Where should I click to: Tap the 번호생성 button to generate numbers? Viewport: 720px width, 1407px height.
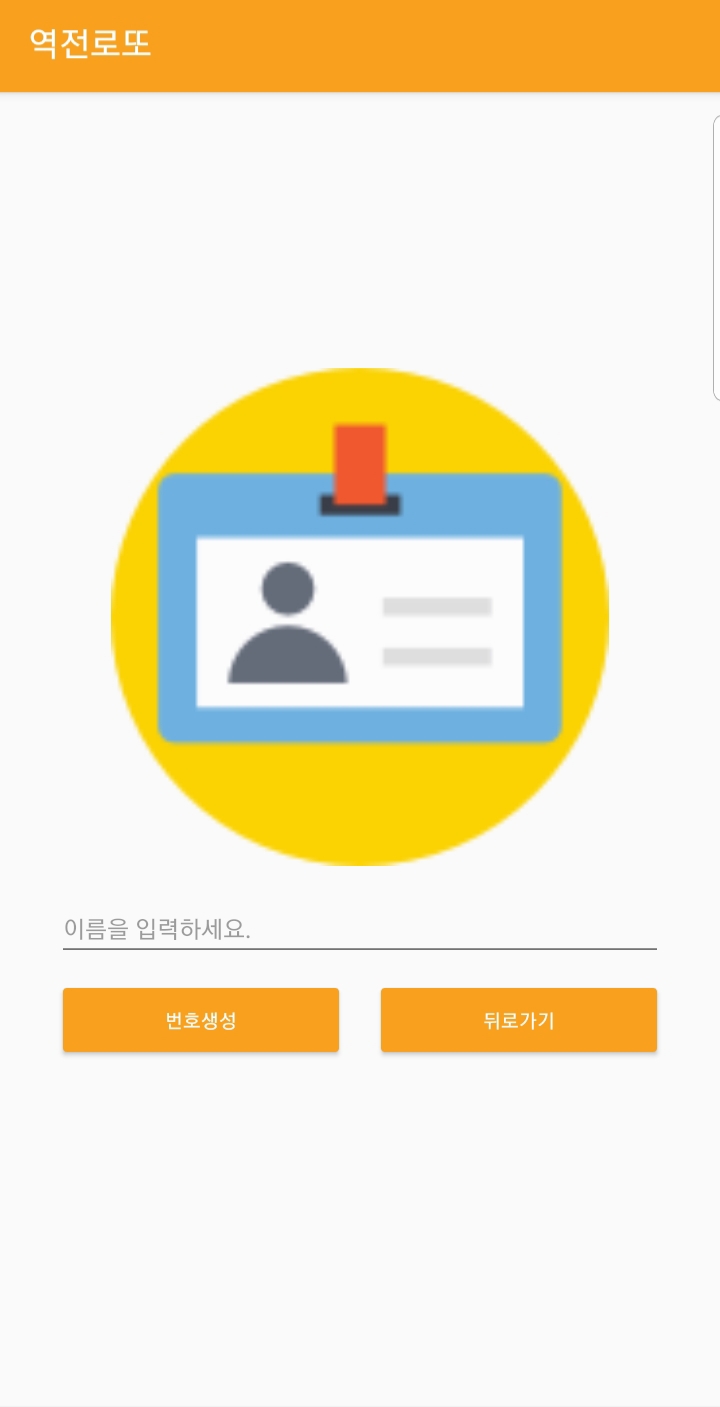click(x=200, y=1019)
